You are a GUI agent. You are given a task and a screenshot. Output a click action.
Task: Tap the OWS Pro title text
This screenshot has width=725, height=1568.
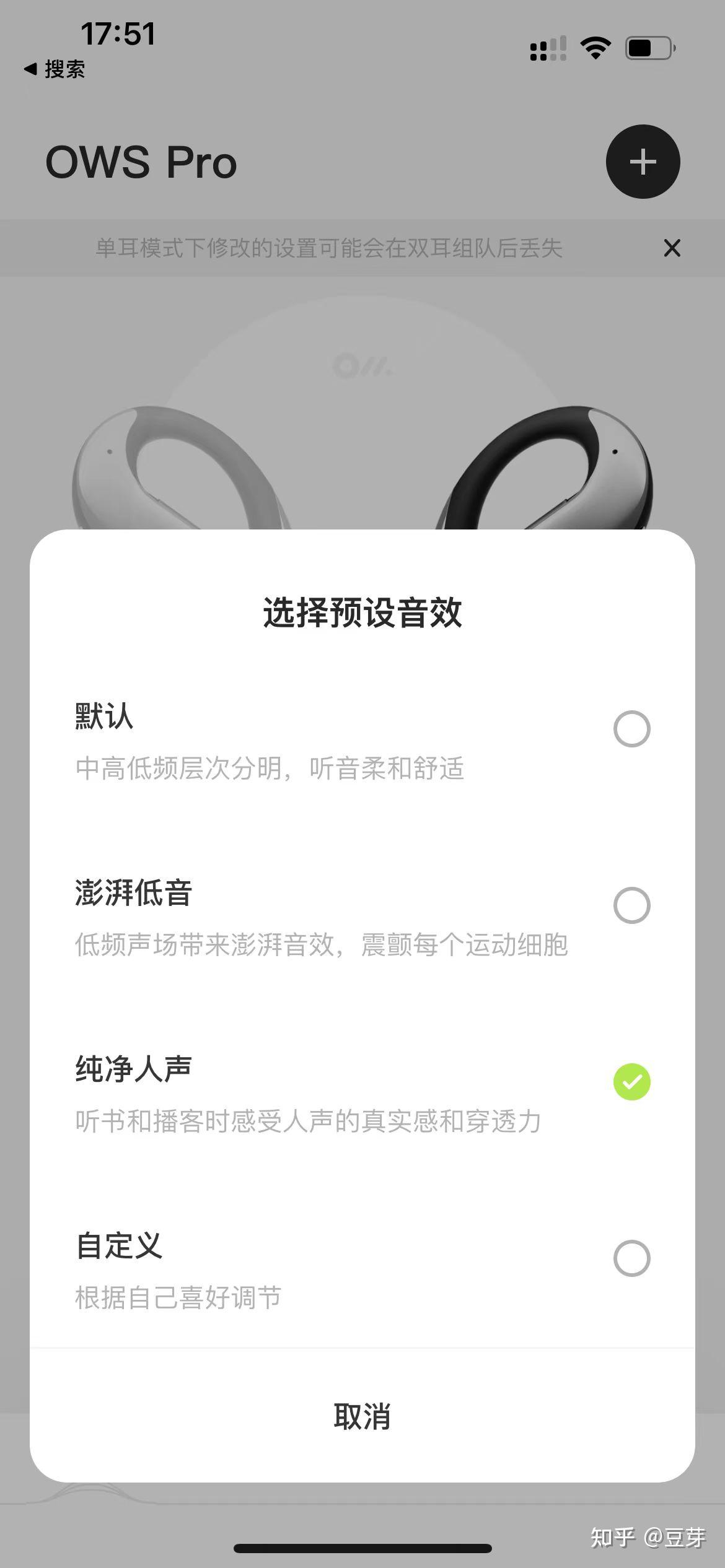click(x=141, y=162)
